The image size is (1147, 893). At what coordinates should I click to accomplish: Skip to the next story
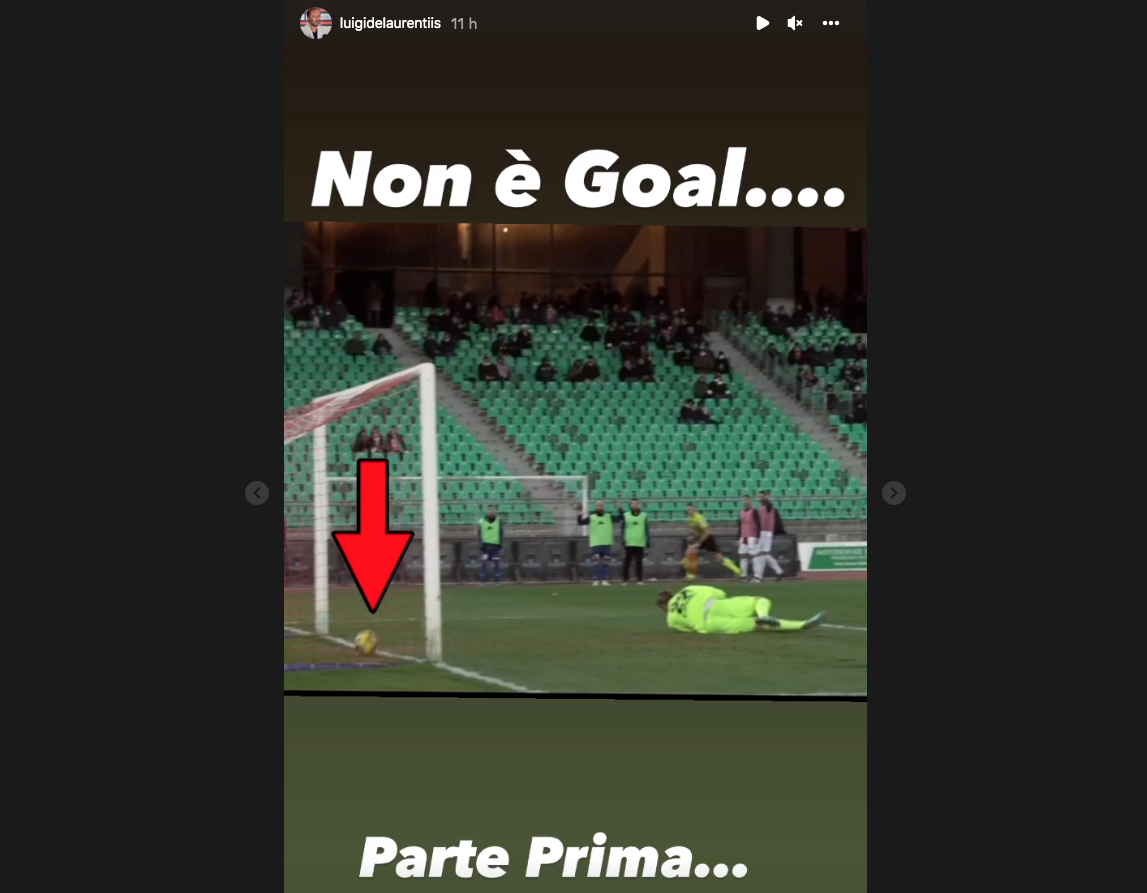(894, 493)
